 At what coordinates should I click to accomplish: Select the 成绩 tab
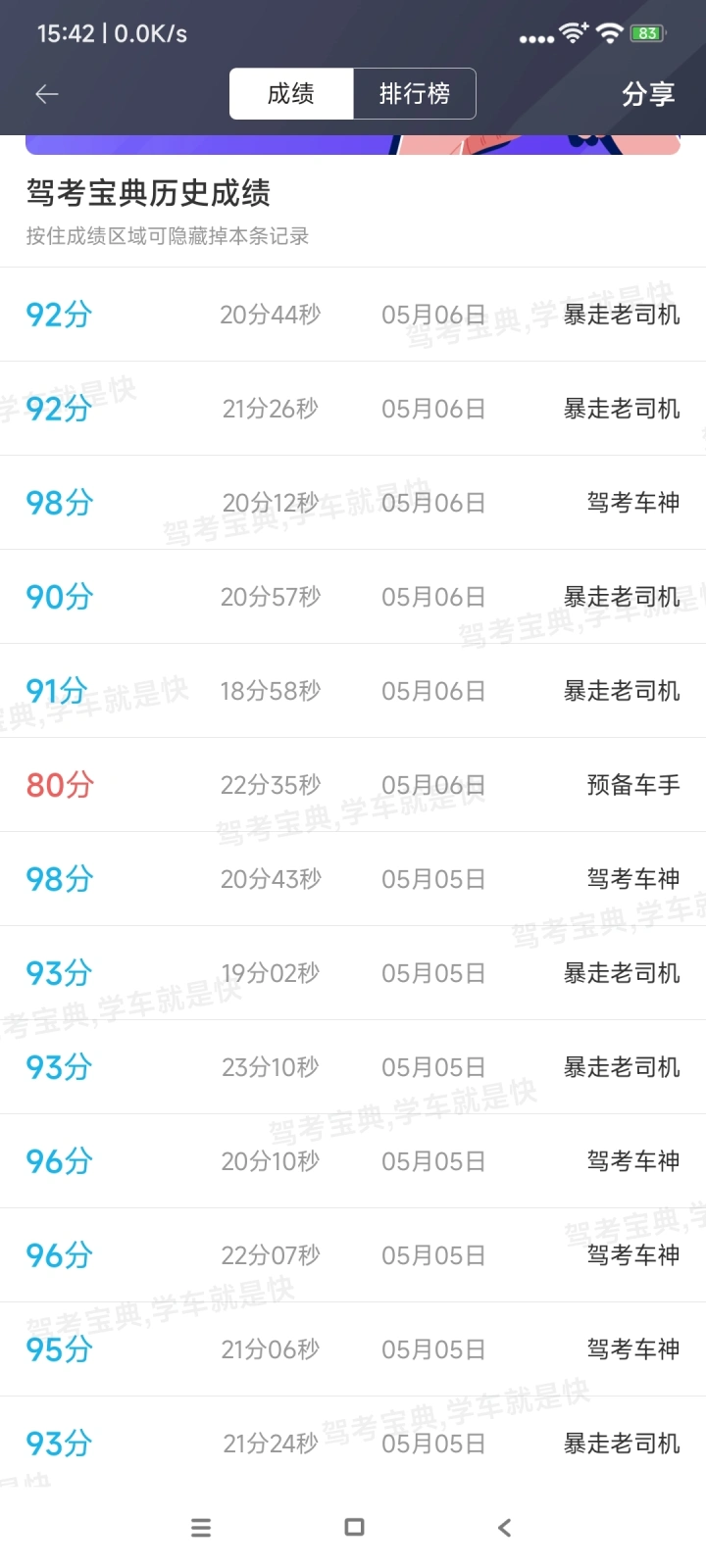pos(291,94)
